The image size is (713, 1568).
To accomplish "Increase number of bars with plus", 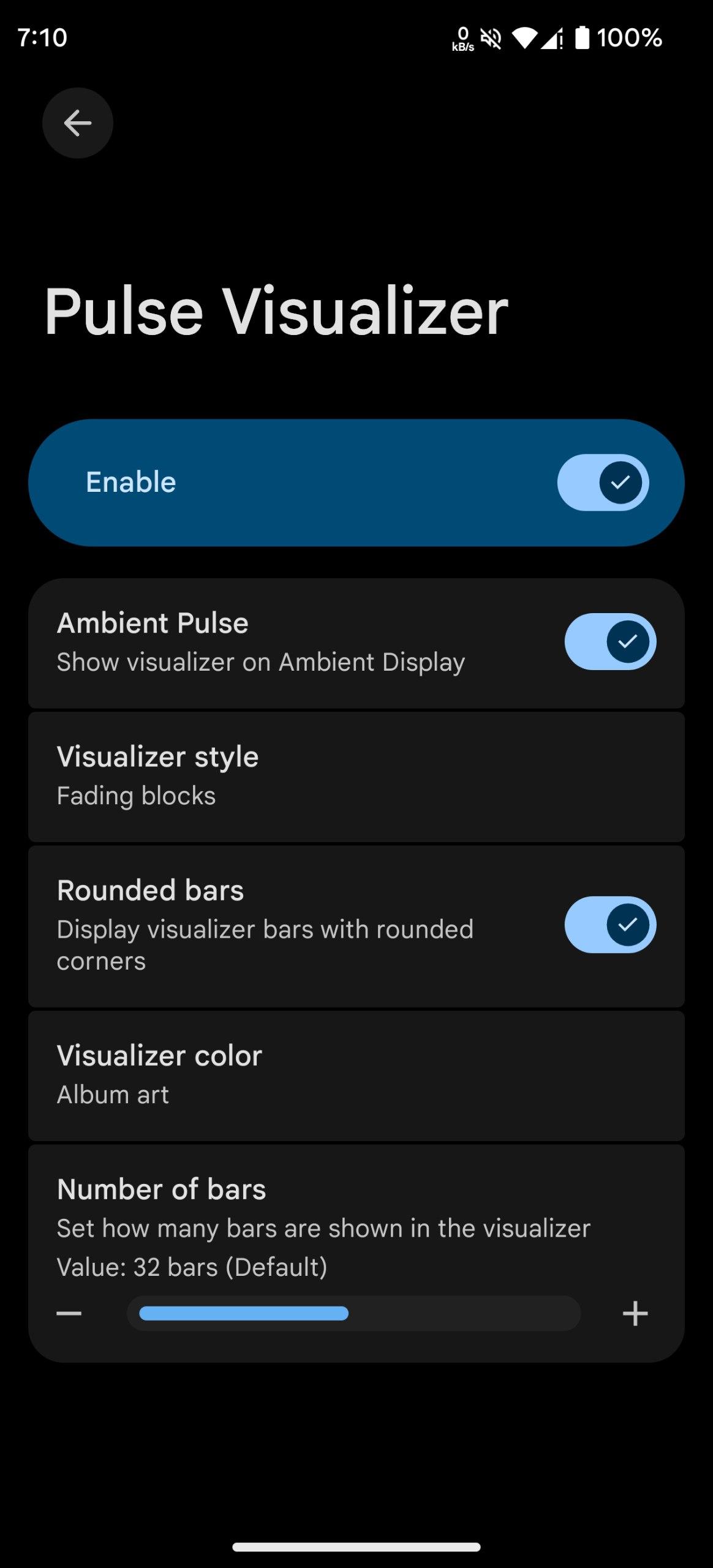I will click(635, 1313).
